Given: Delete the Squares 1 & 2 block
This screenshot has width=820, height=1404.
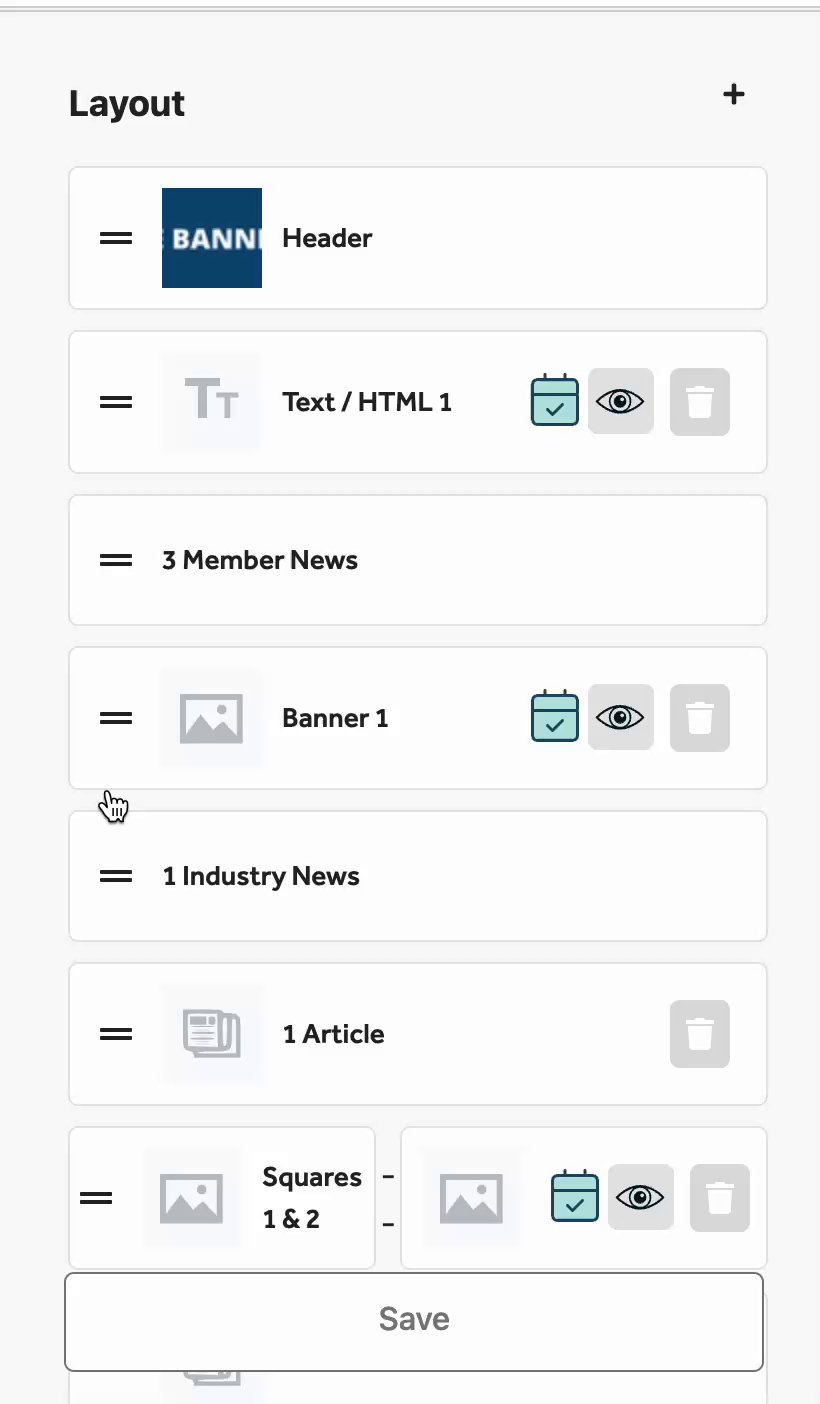Looking at the screenshot, I should 720,1198.
